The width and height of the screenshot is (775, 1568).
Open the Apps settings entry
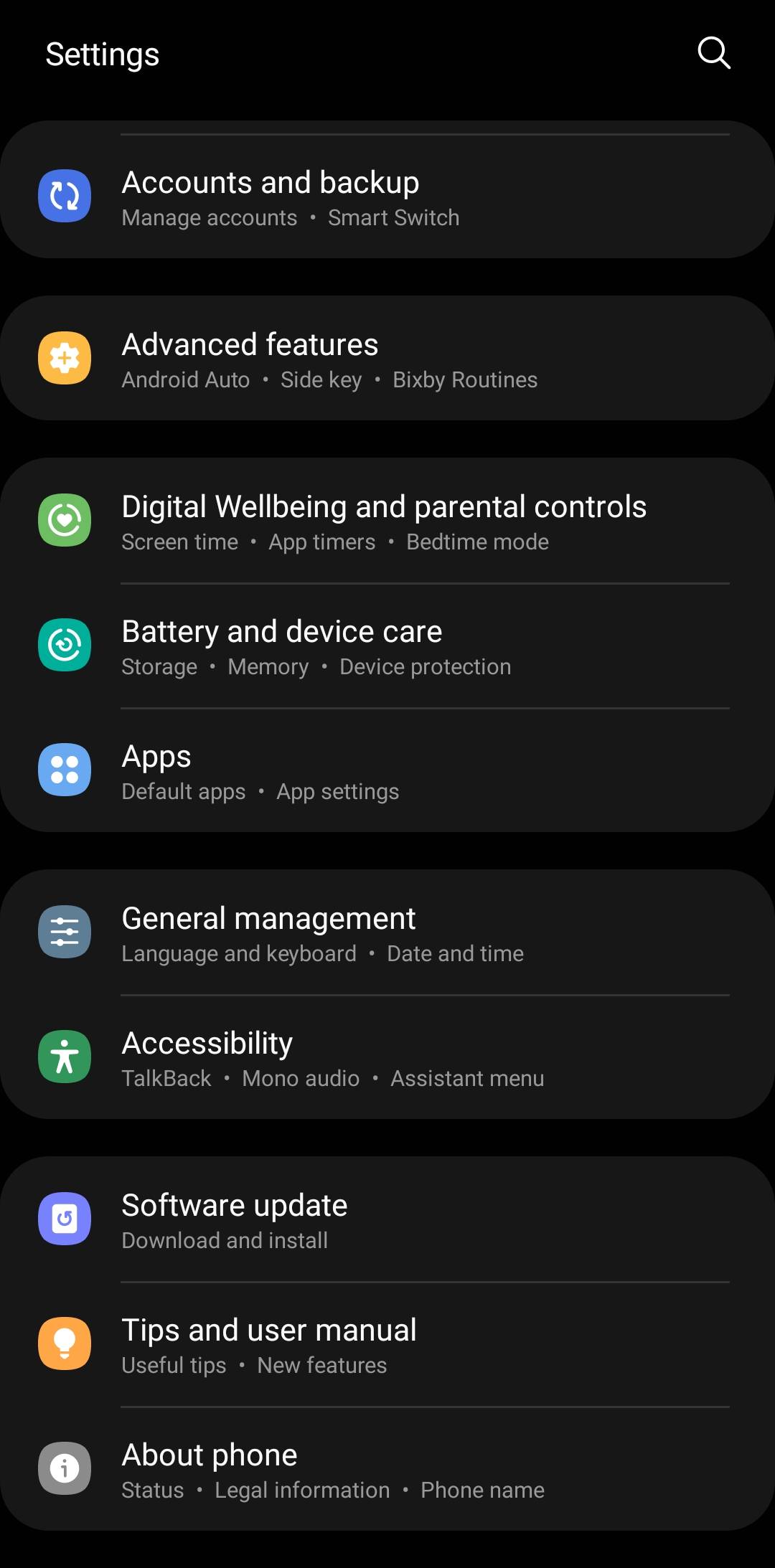(387, 770)
